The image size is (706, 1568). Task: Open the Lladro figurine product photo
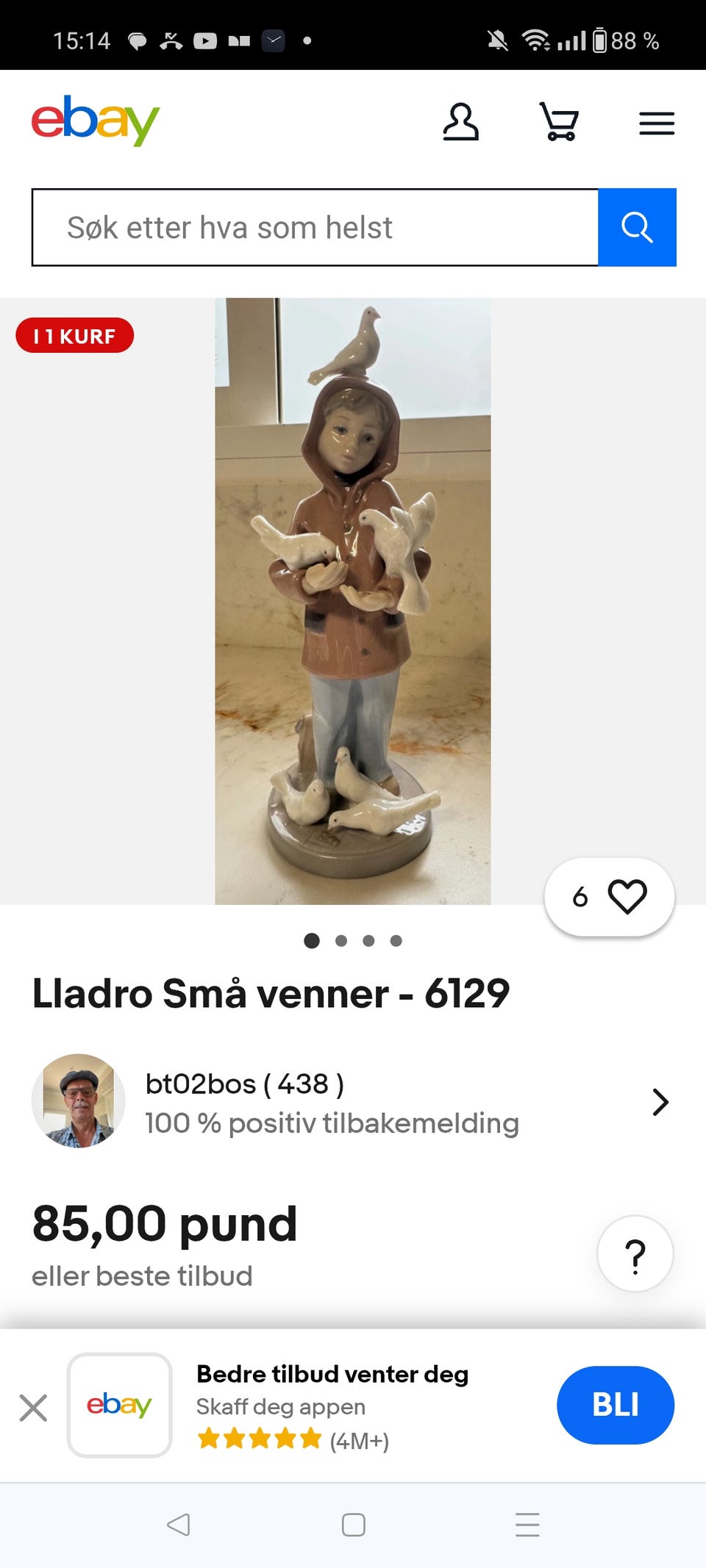click(353, 601)
